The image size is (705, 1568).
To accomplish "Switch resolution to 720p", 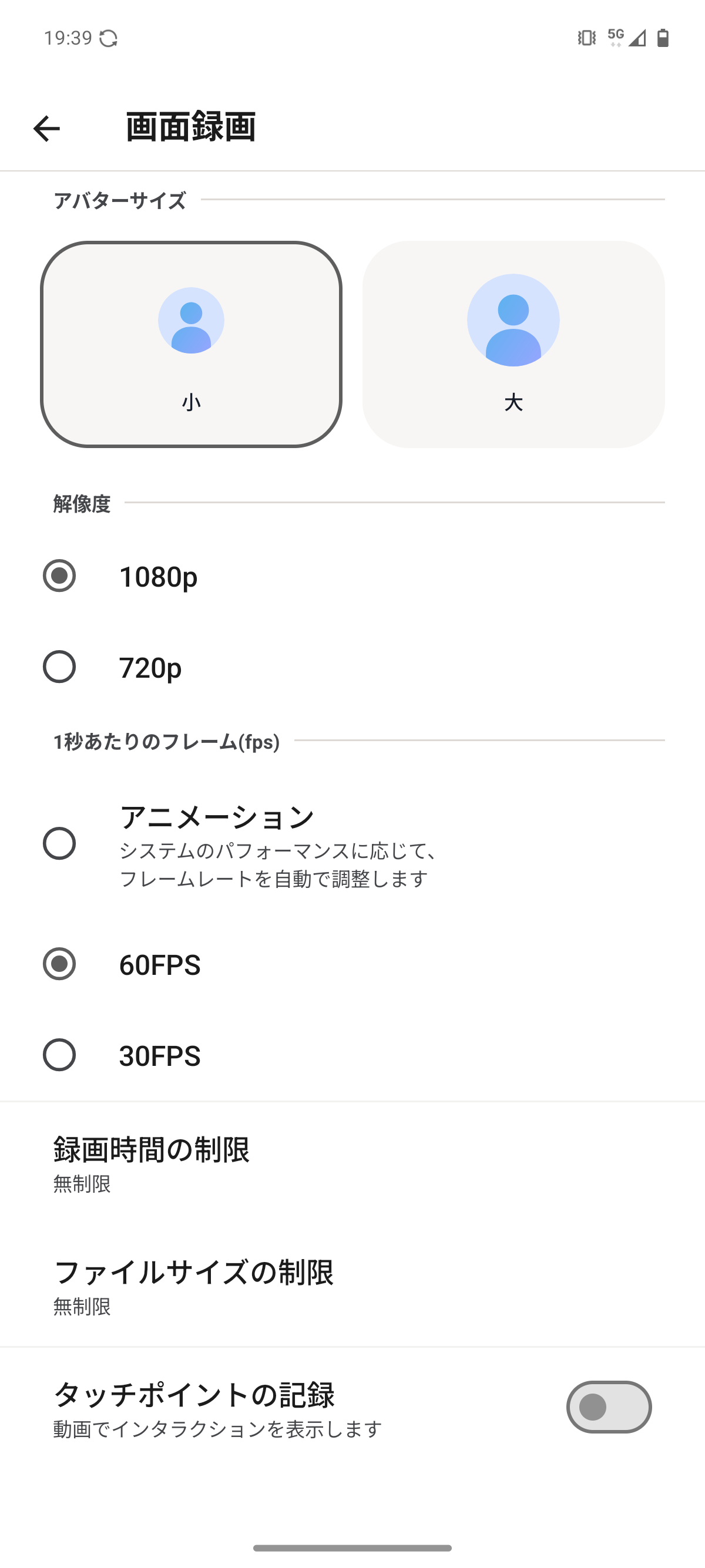I will [x=352, y=667].
